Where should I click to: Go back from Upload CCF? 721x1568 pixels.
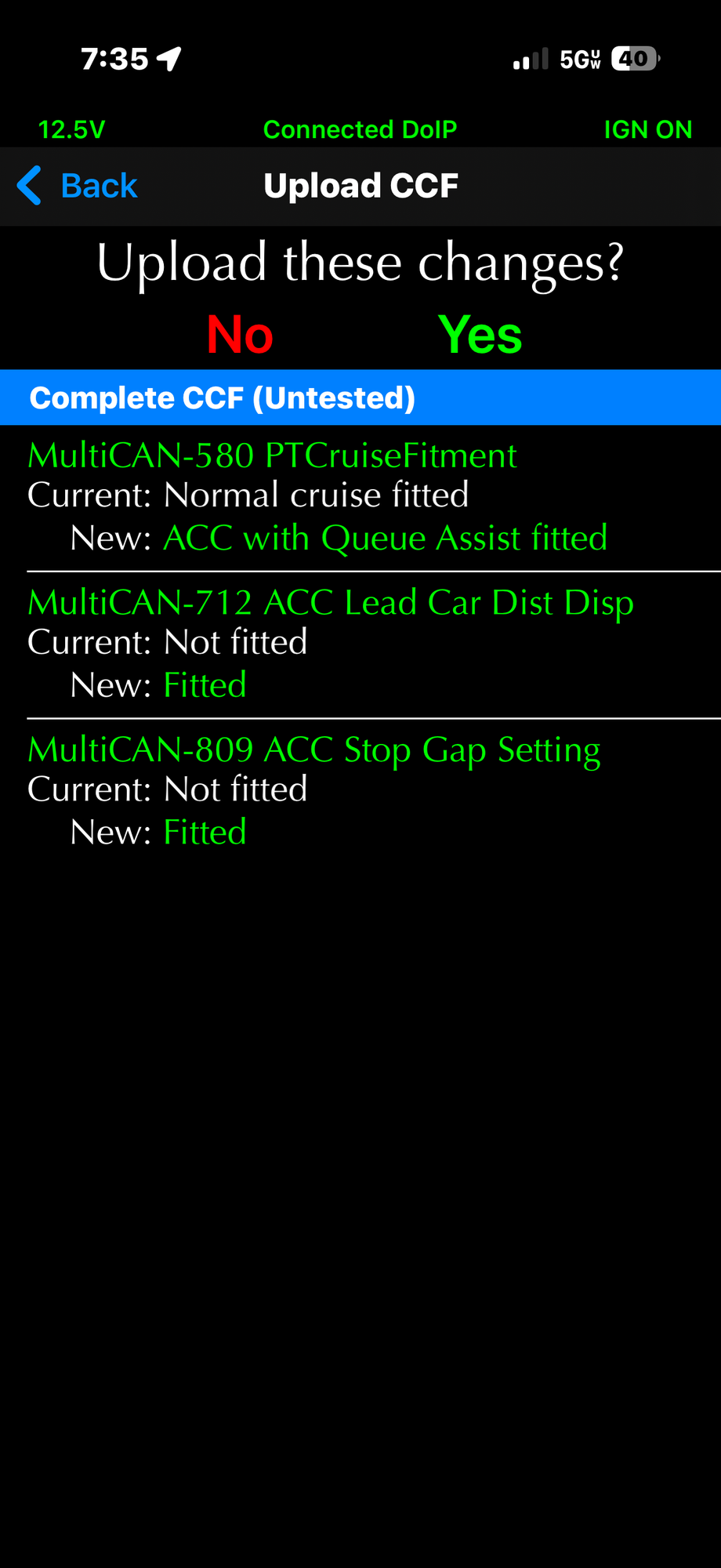[x=77, y=186]
